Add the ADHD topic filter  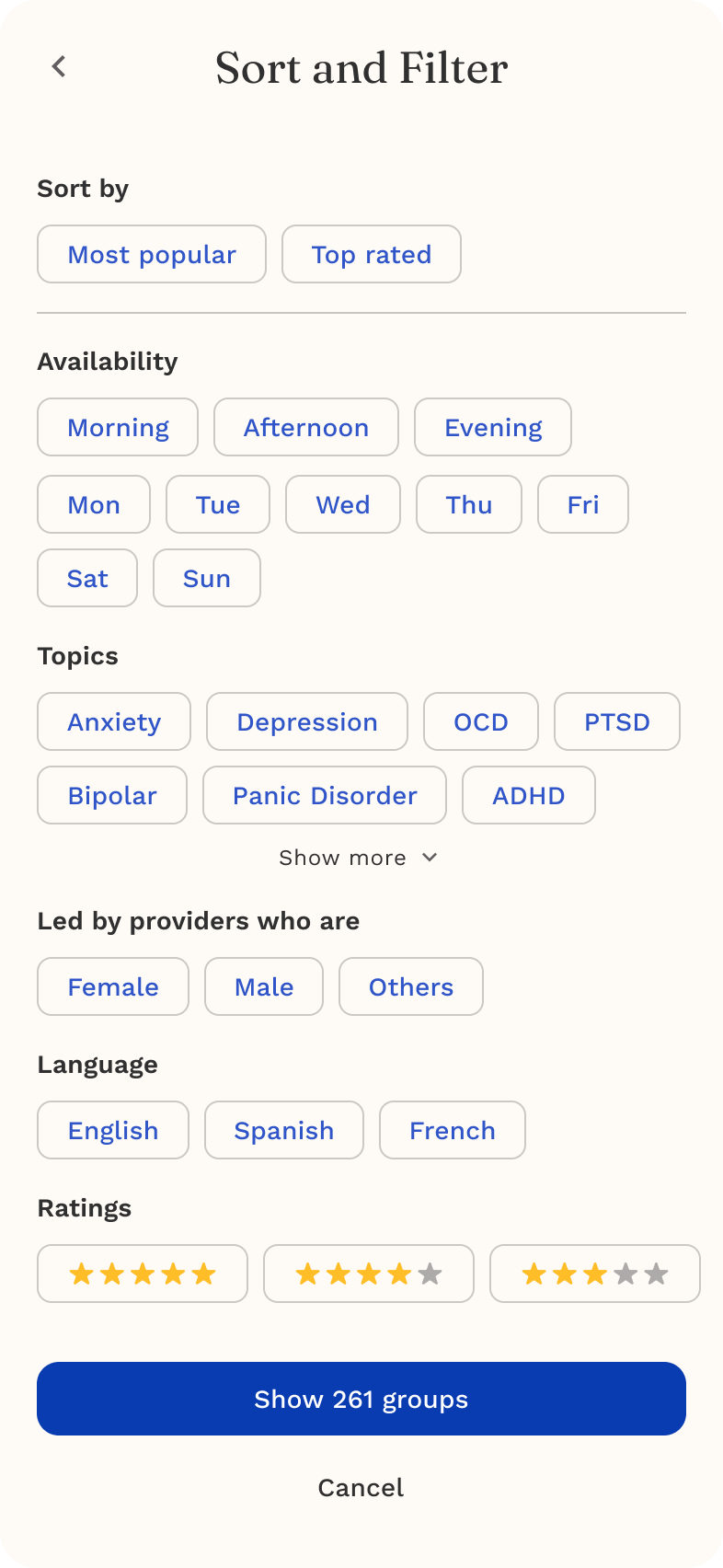tap(529, 795)
